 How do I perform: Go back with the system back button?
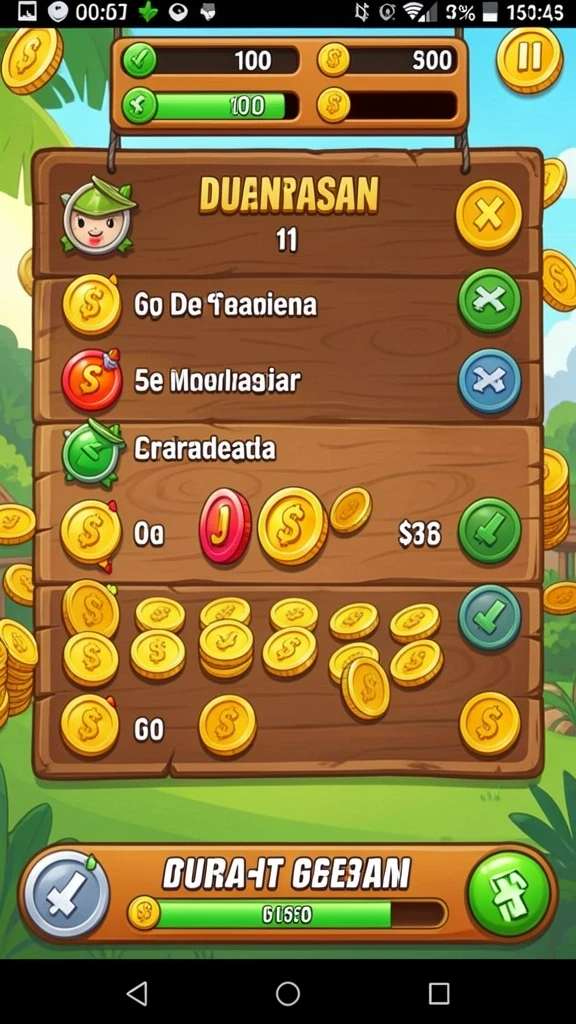(136, 993)
